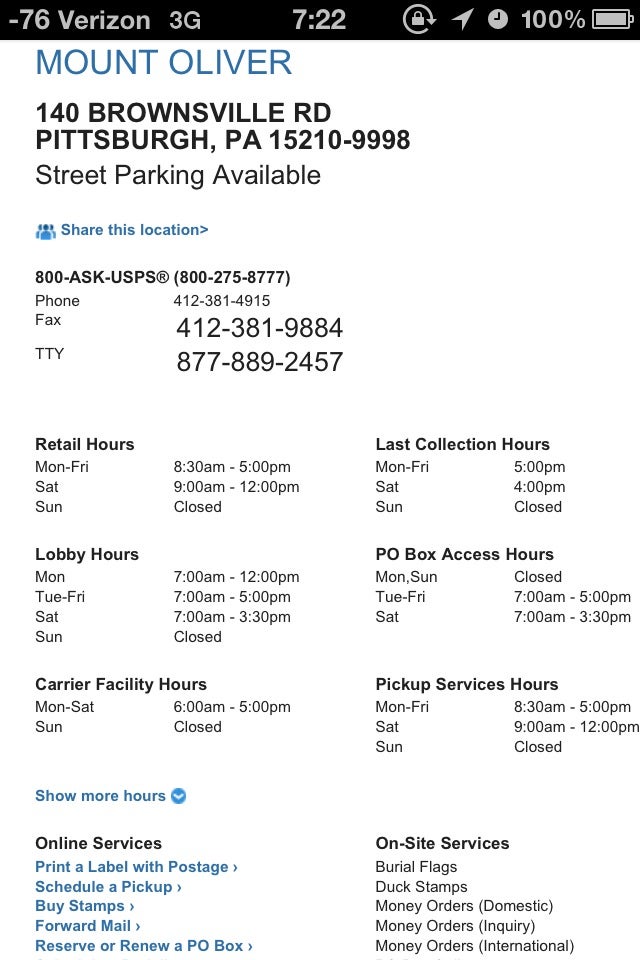Image resolution: width=640 pixels, height=960 pixels.
Task: Open the Forward Mail link
Action: pos(87,926)
